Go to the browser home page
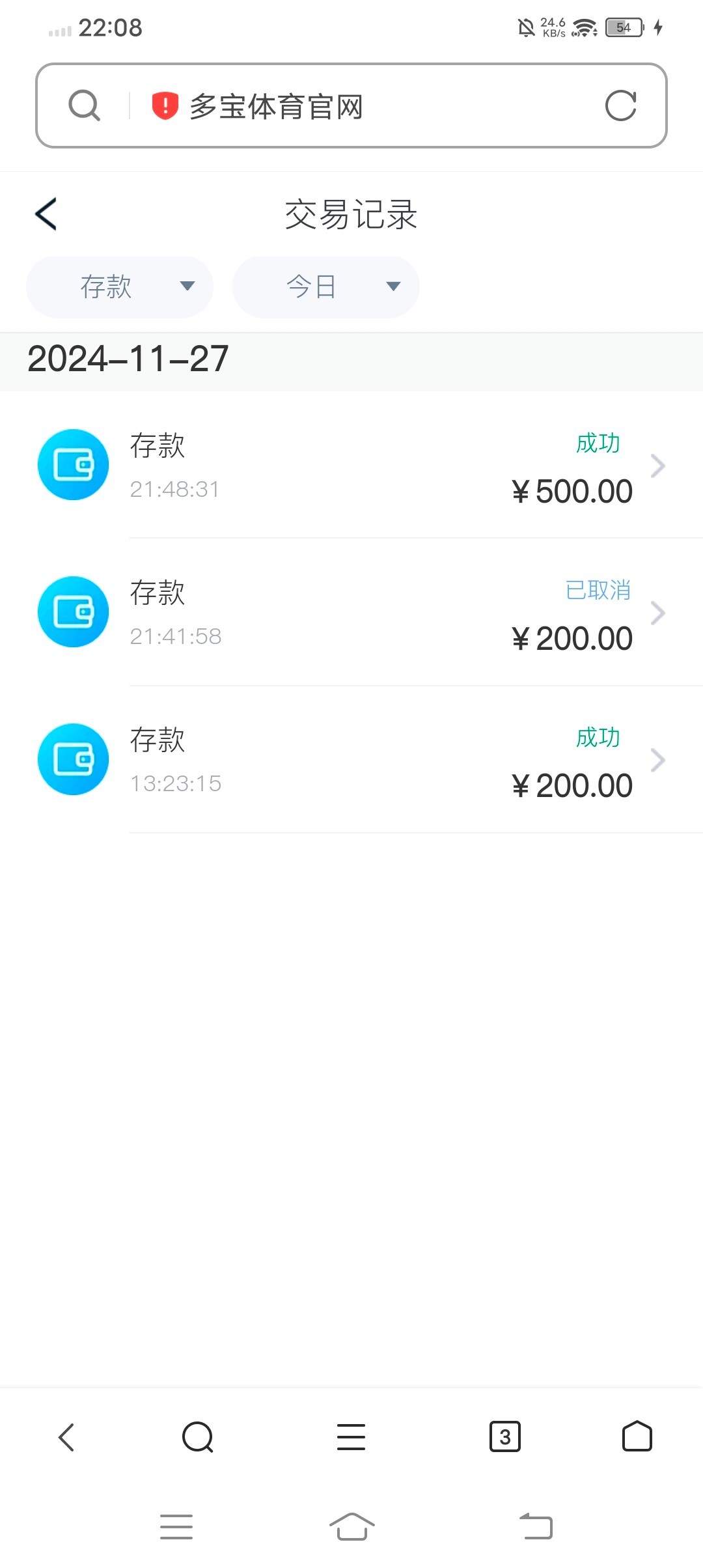The image size is (703, 1568). (637, 1436)
